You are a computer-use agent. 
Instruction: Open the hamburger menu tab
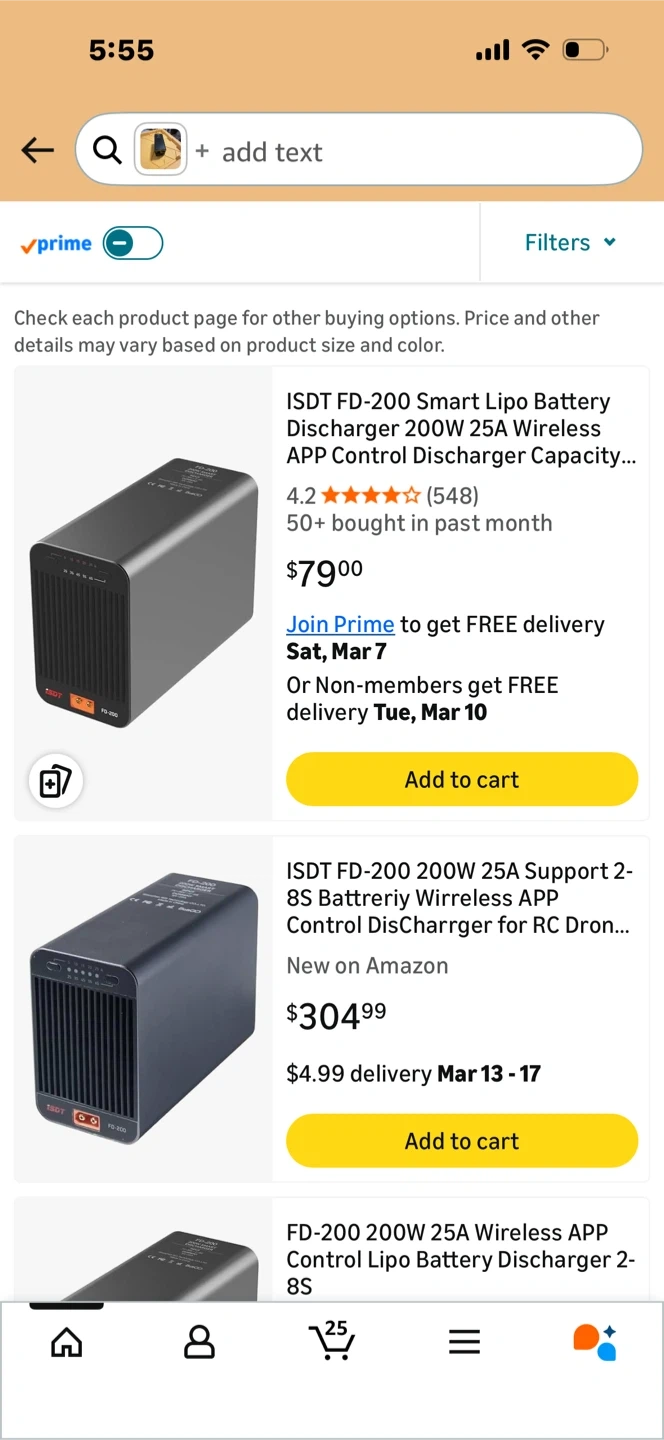464,1342
